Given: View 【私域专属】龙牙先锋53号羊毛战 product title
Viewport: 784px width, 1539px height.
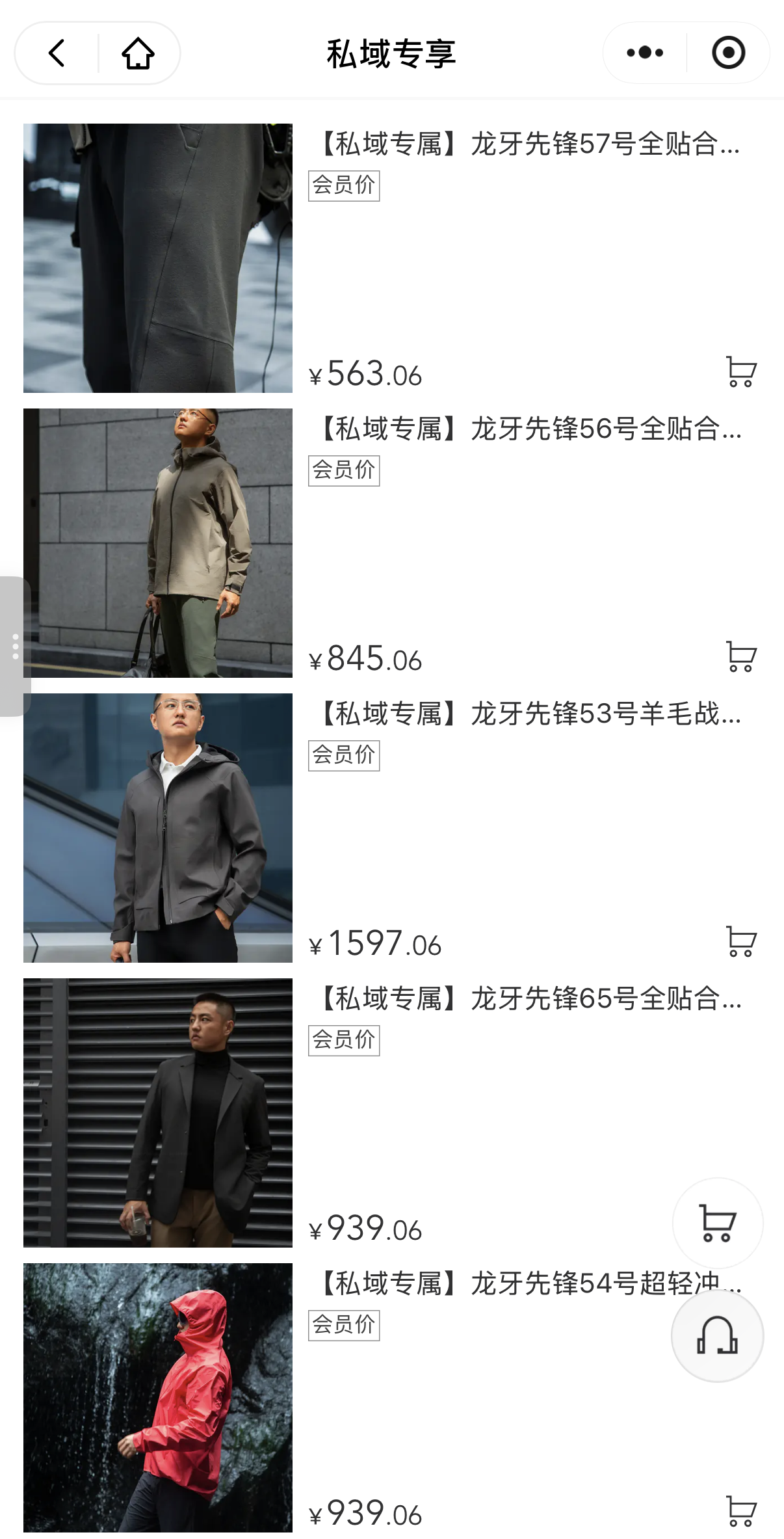Looking at the screenshot, I should pyautogui.click(x=528, y=714).
